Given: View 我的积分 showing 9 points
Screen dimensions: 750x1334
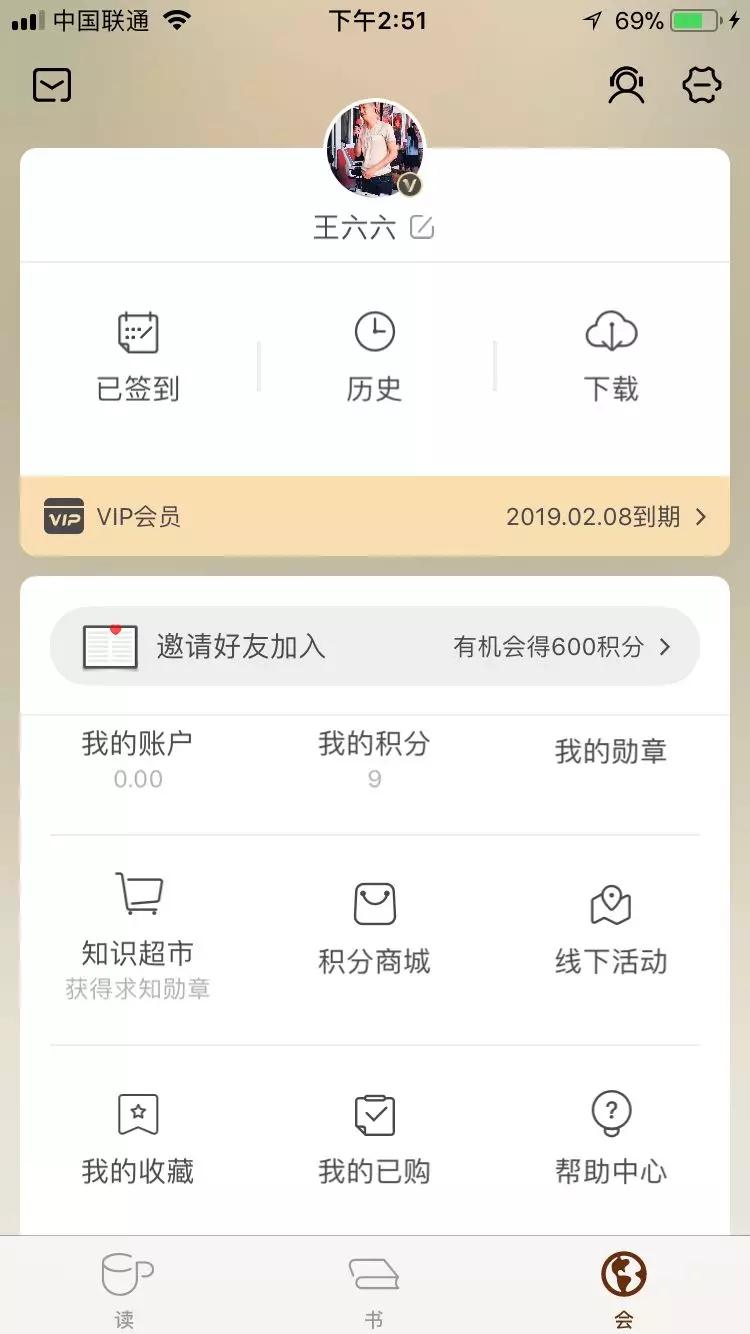Looking at the screenshot, I should tap(374, 755).
